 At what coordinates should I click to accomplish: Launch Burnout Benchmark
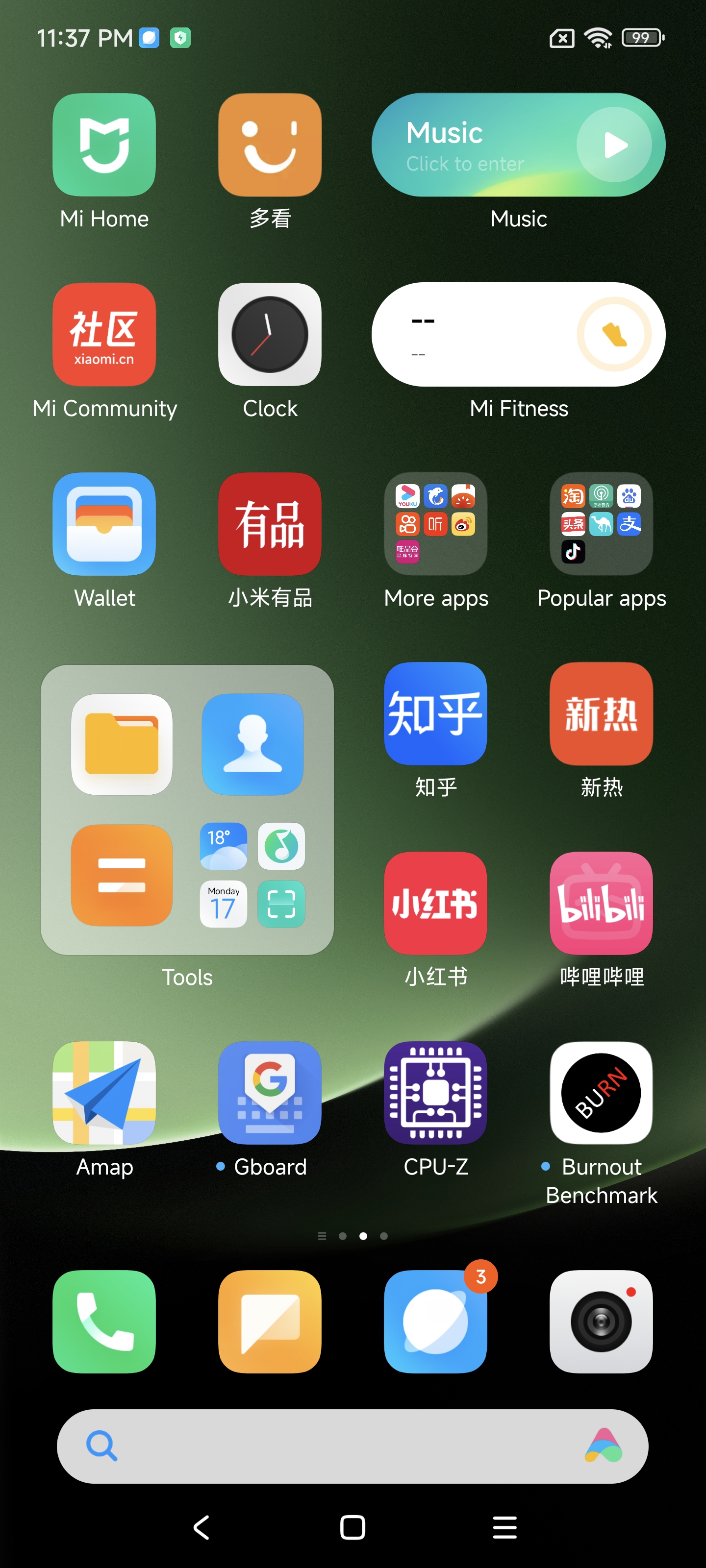(x=601, y=1093)
